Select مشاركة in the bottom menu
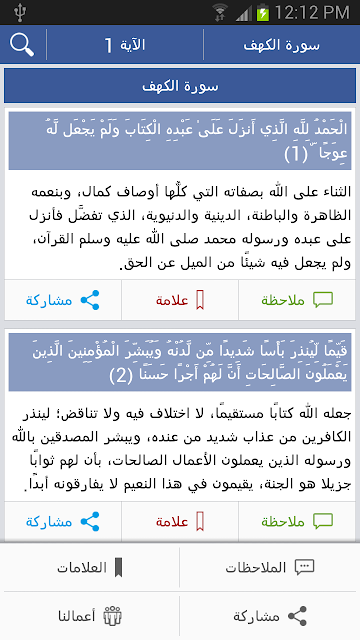This screenshot has height=640, width=360. 270,616
